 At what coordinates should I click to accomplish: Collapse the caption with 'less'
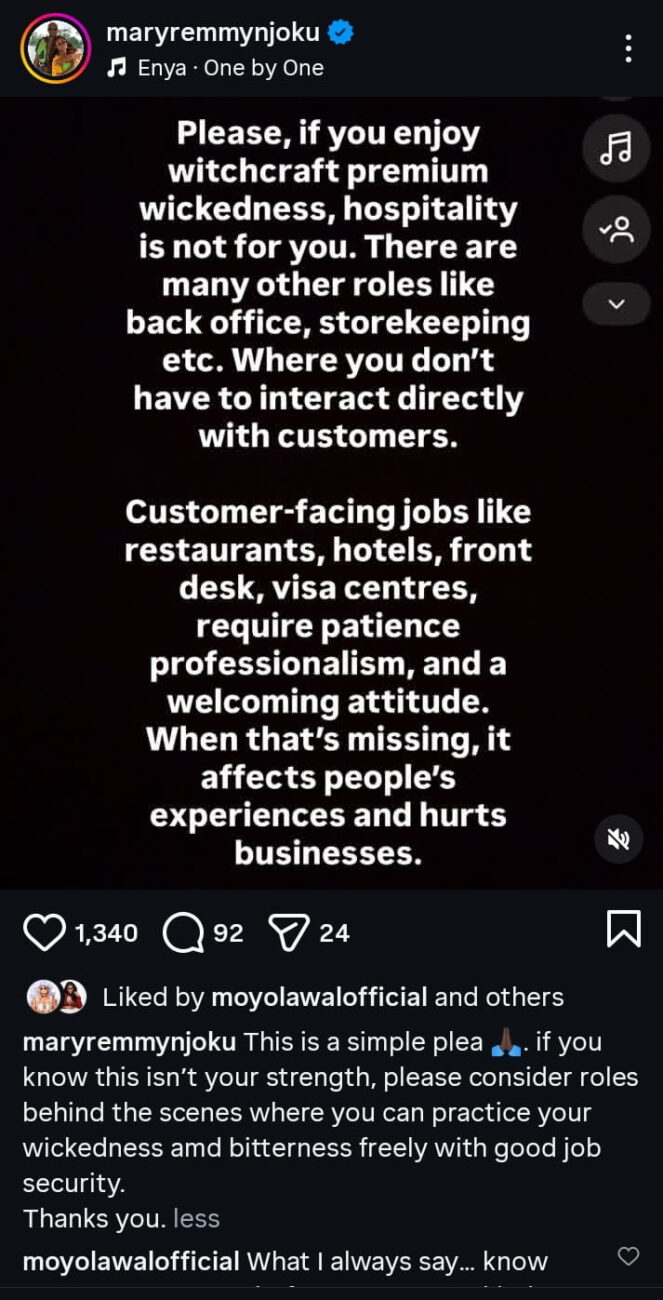[196, 1219]
